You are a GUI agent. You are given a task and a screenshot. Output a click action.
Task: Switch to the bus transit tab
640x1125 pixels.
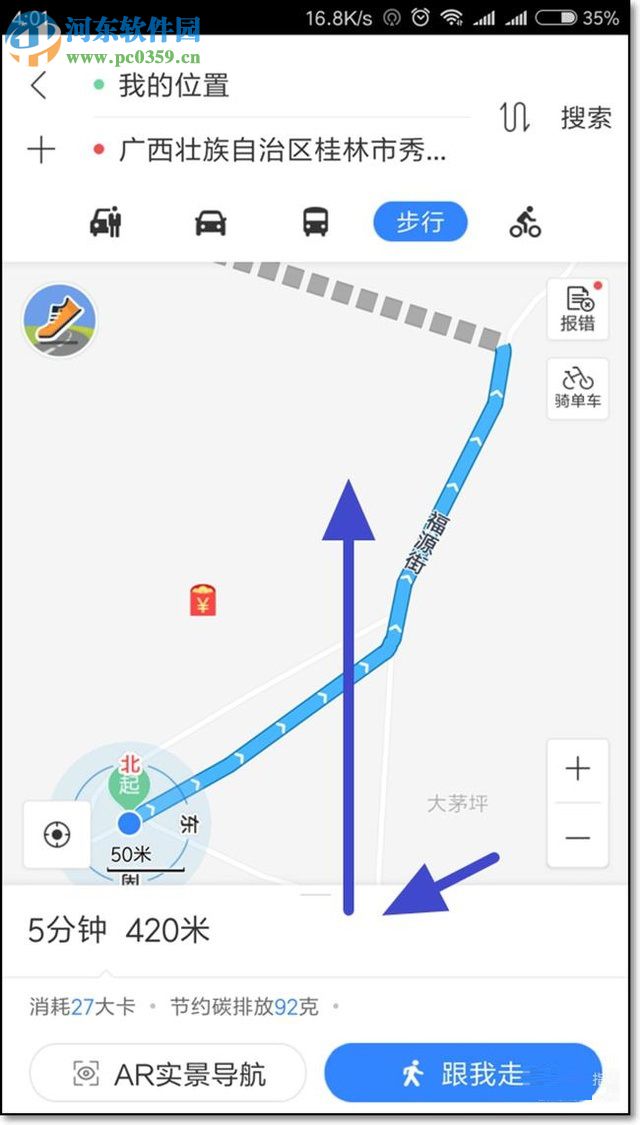316,222
